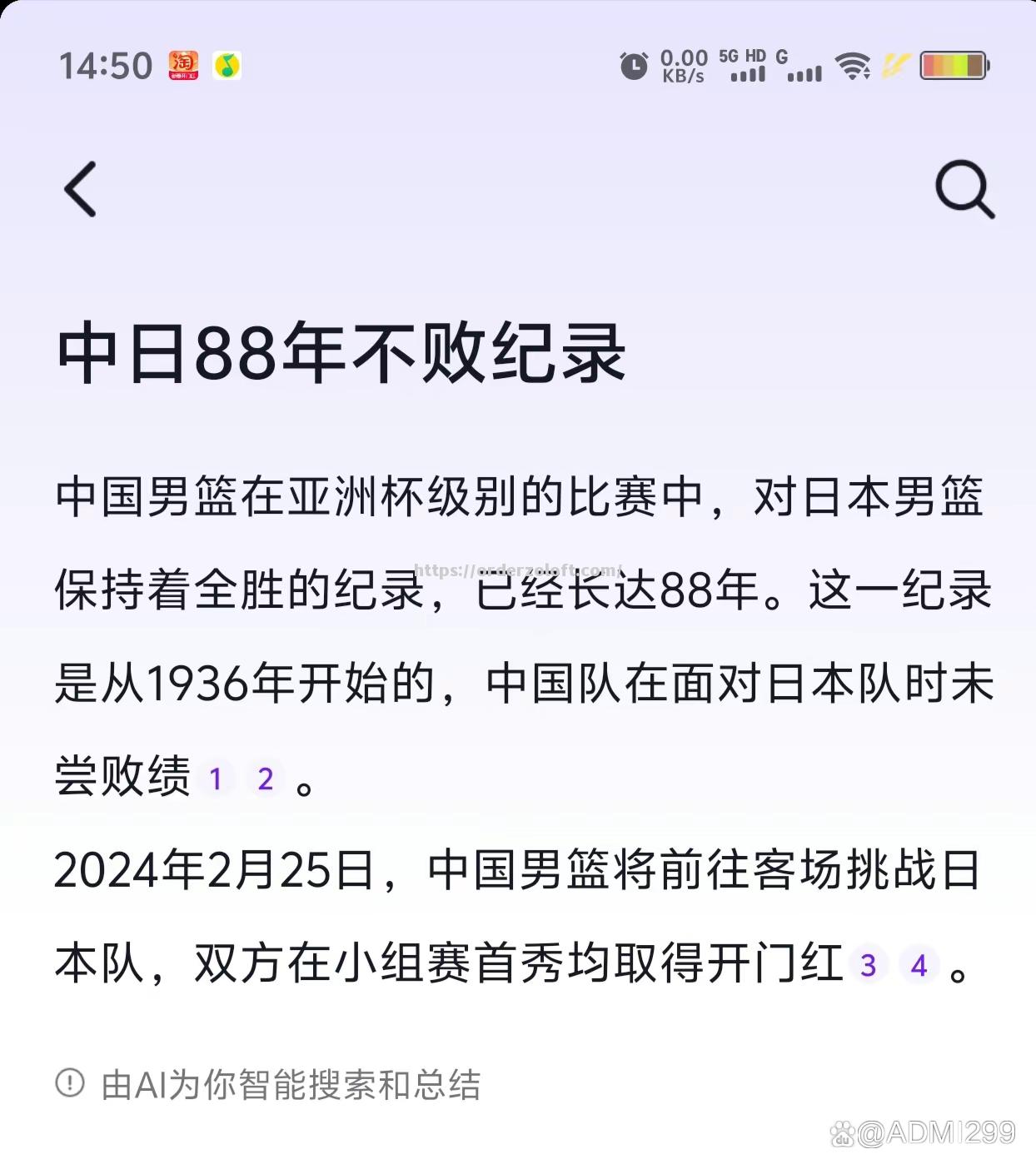Open the QQ Music icon in status bar

(227, 64)
